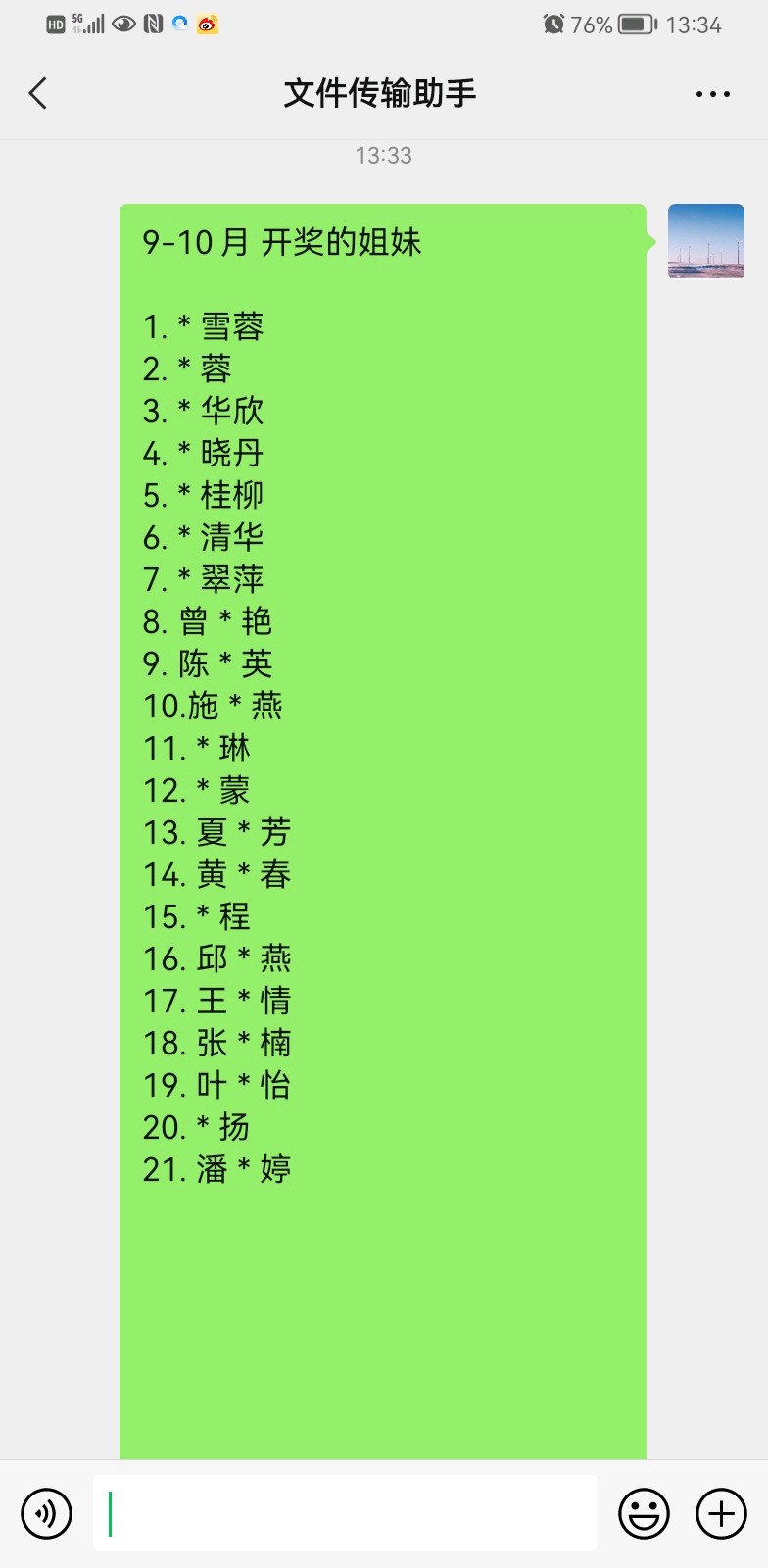Image resolution: width=768 pixels, height=1568 pixels.
Task: Open the plus attachment menu
Action: (721, 1513)
